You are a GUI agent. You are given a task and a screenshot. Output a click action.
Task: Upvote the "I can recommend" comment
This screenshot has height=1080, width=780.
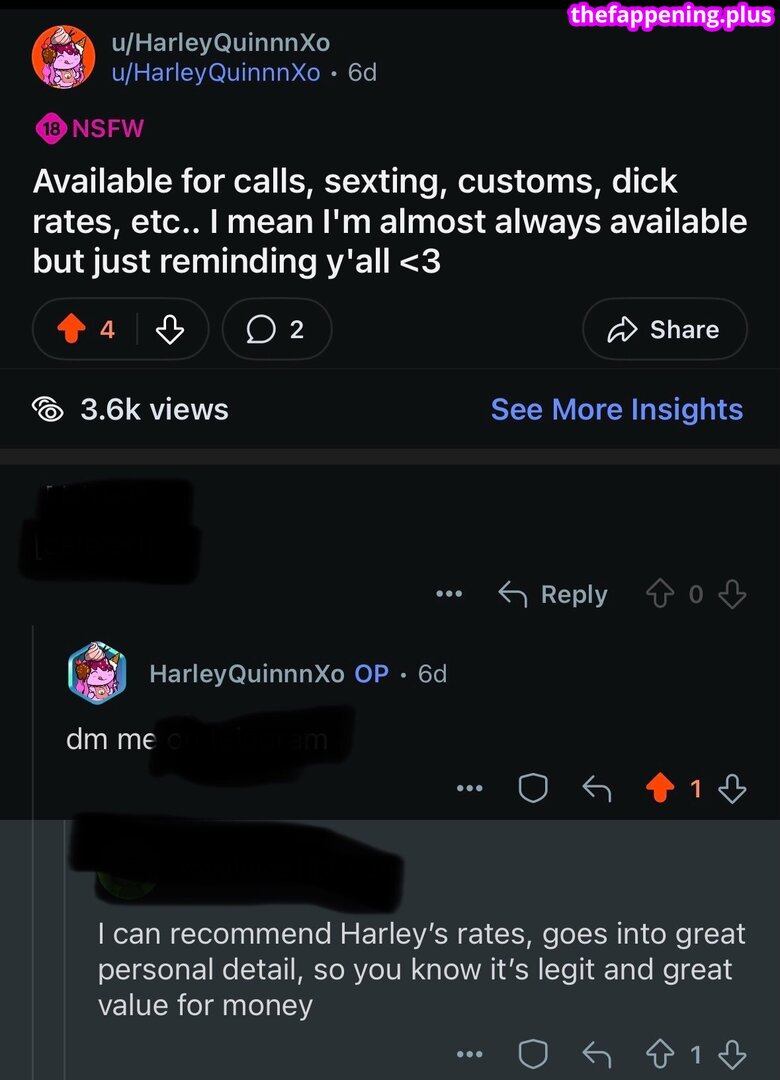coord(660,1054)
